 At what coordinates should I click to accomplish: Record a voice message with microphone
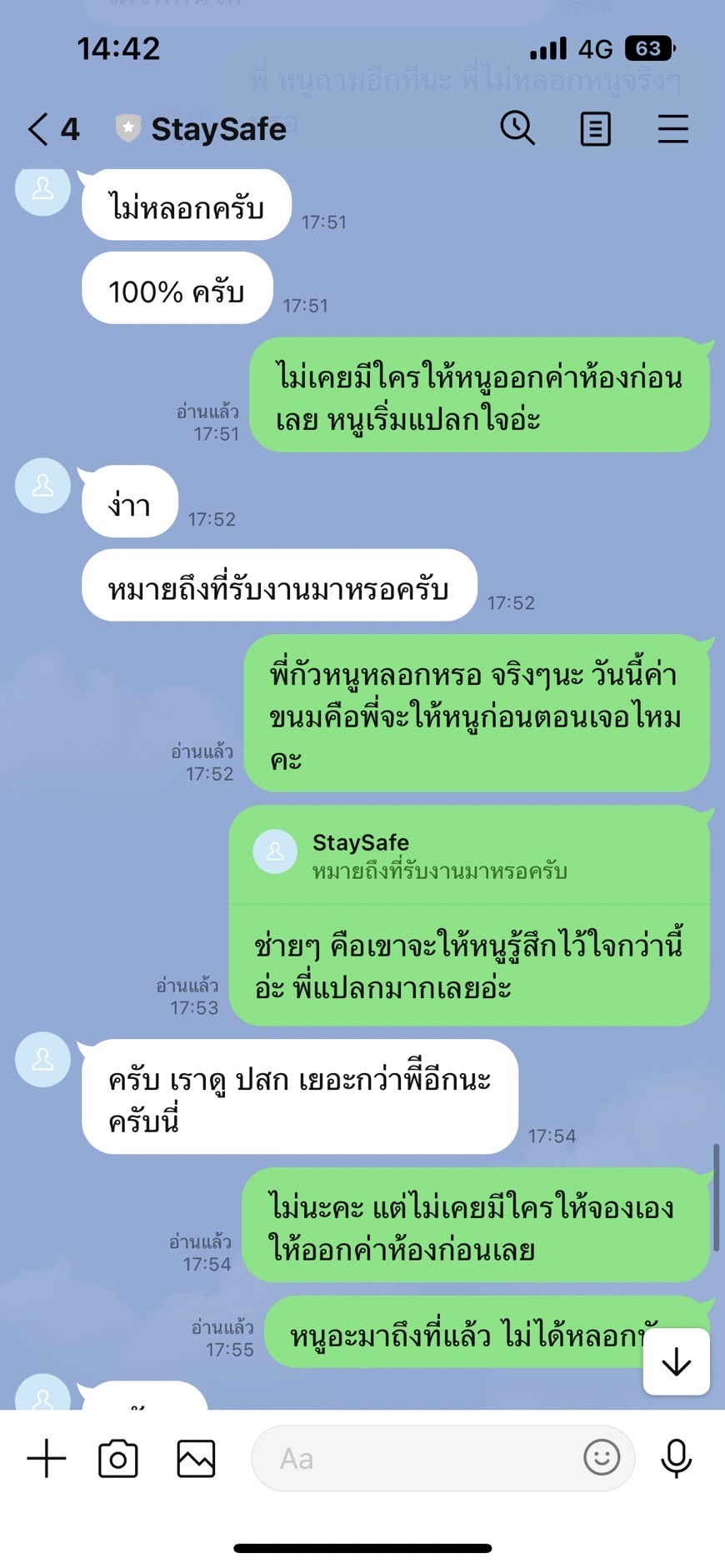pos(677,1458)
